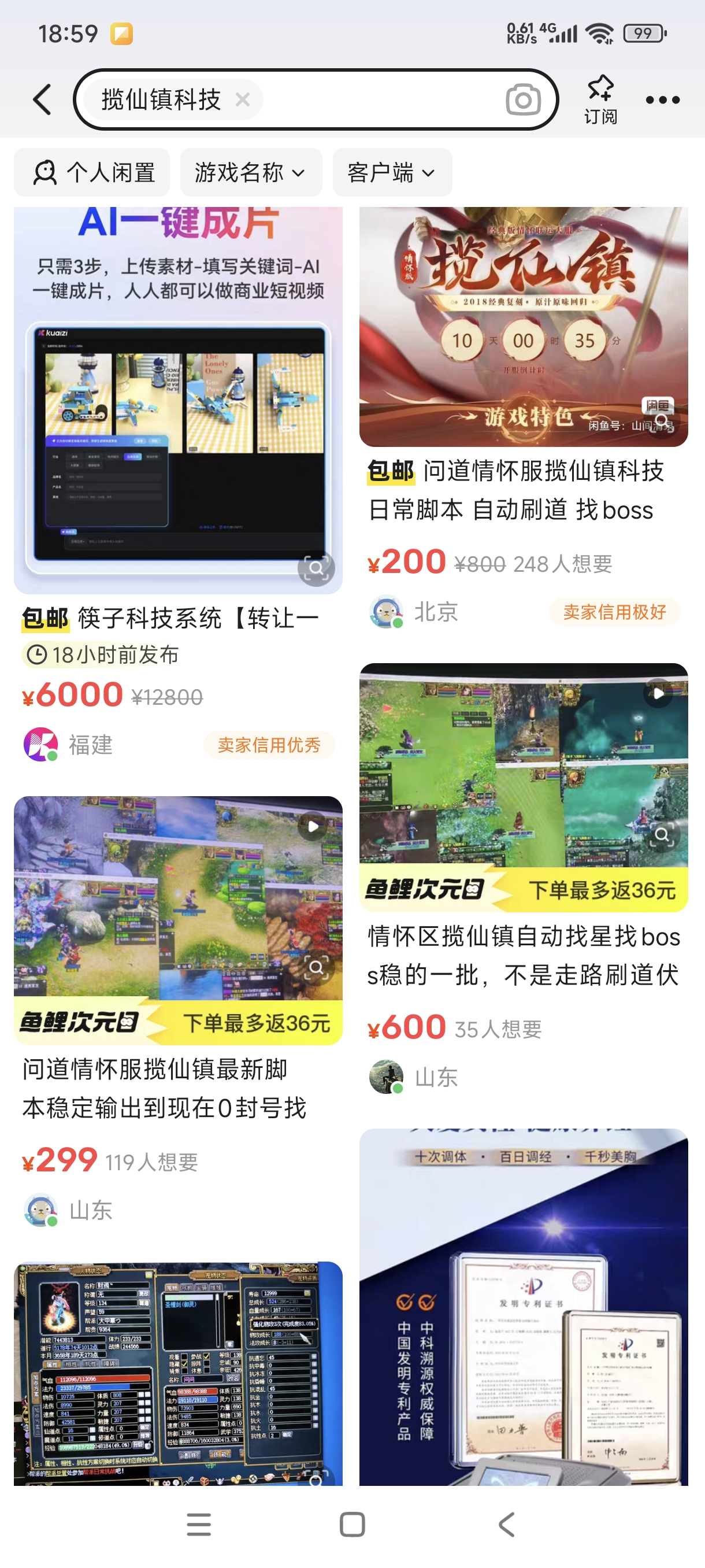The image size is (705, 1568).
Task: Open the three-dot overflow menu
Action: [662, 100]
